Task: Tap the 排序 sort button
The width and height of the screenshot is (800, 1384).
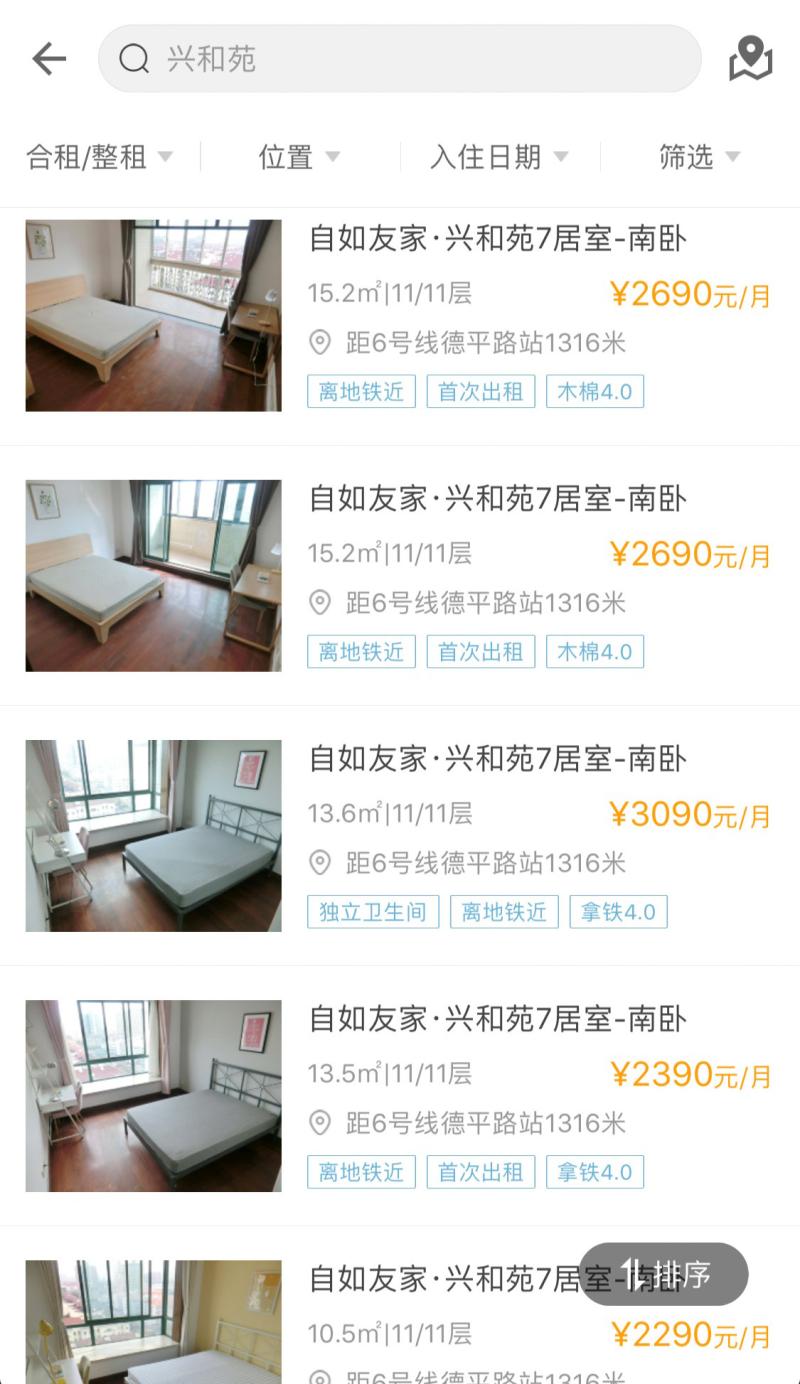Action: [x=664, y=1274]
